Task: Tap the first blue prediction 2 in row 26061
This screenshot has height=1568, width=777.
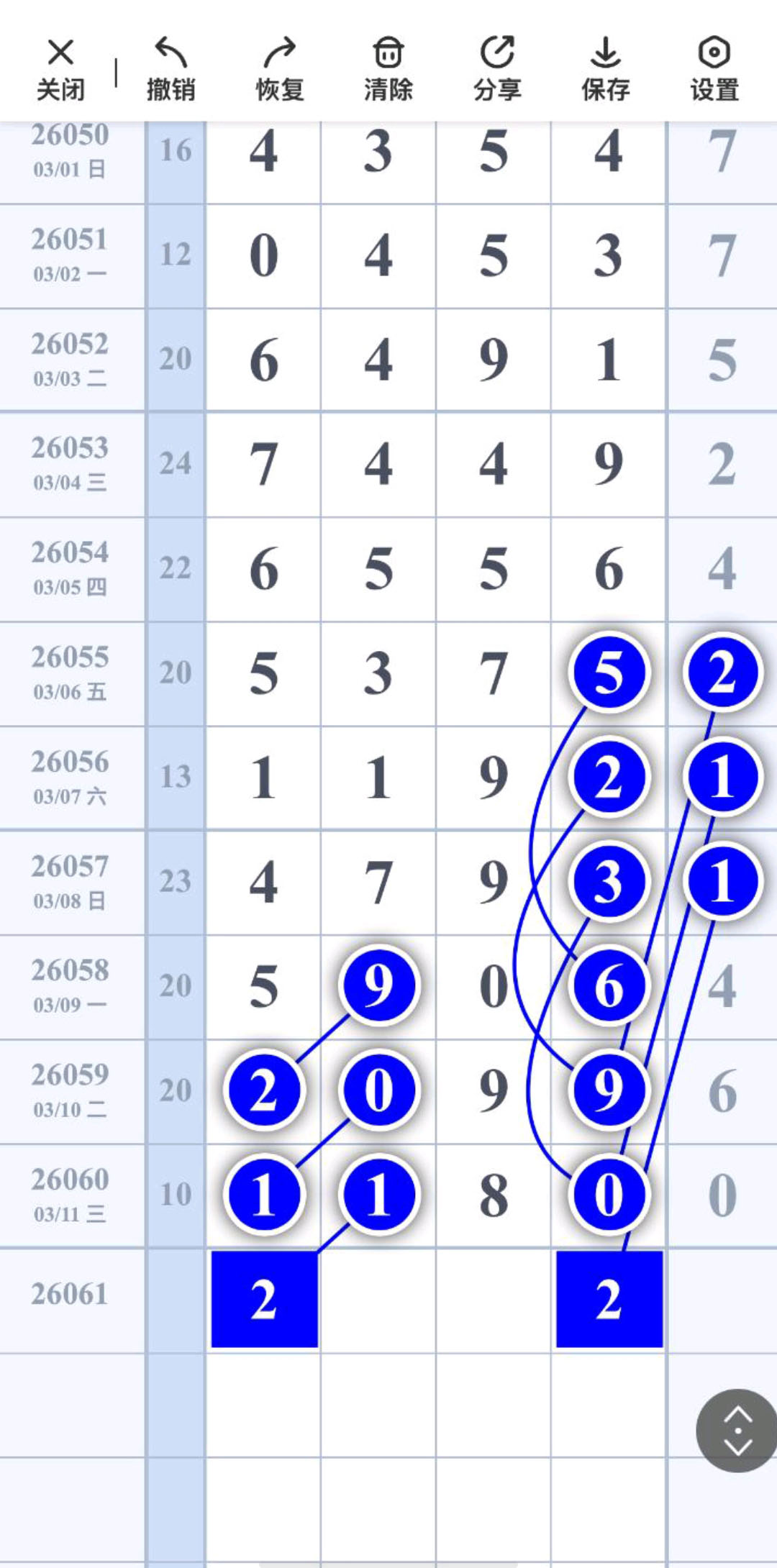Action: pos(264,1299)
